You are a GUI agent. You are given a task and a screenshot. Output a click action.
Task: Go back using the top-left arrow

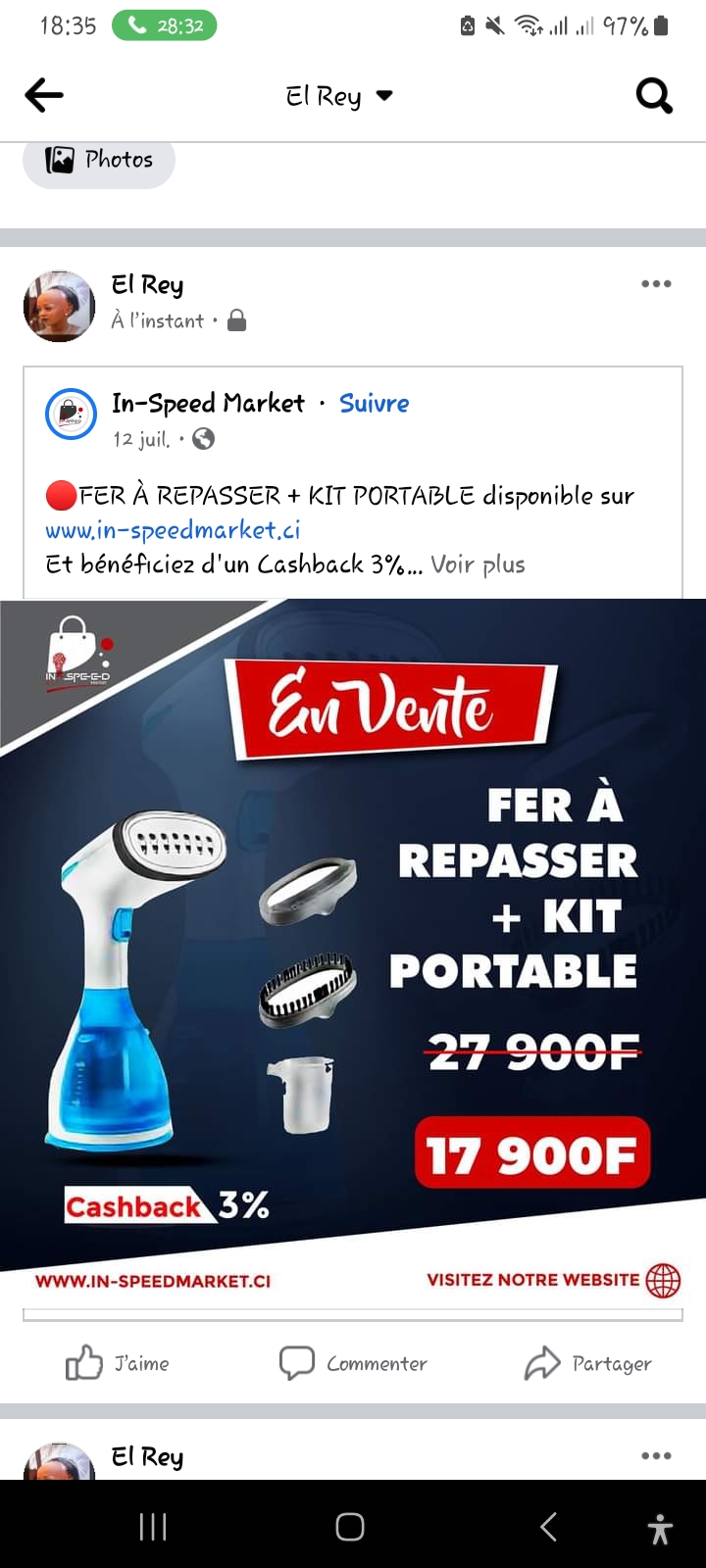click(44, 95)
